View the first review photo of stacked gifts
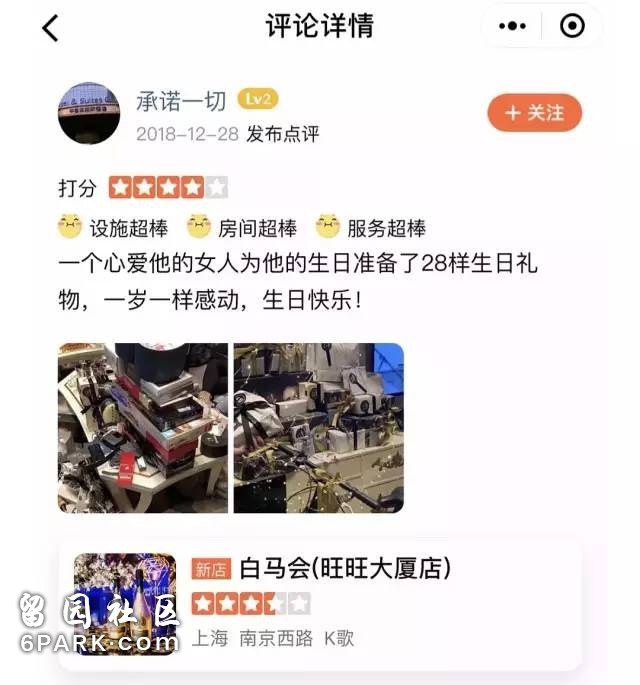This screenshot has height=685, width=640. point(142,428)
